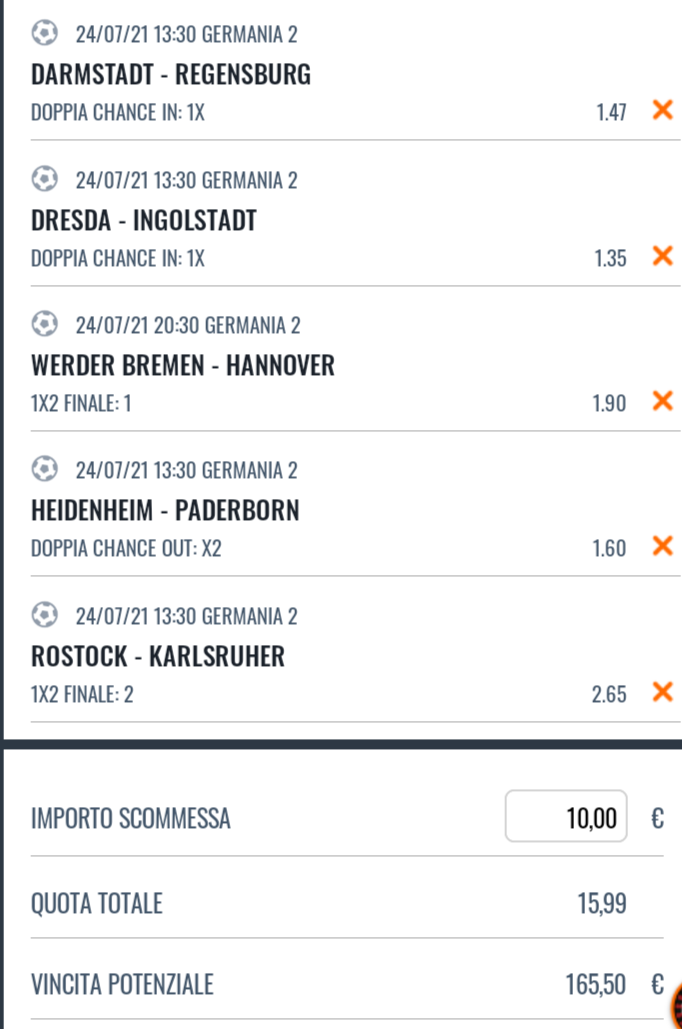Image resolution: width=682 pixels, height=1029 pixels.
Task: Remove Darmstadt - Regensburg bet from slip
Action: click(661, 111)
